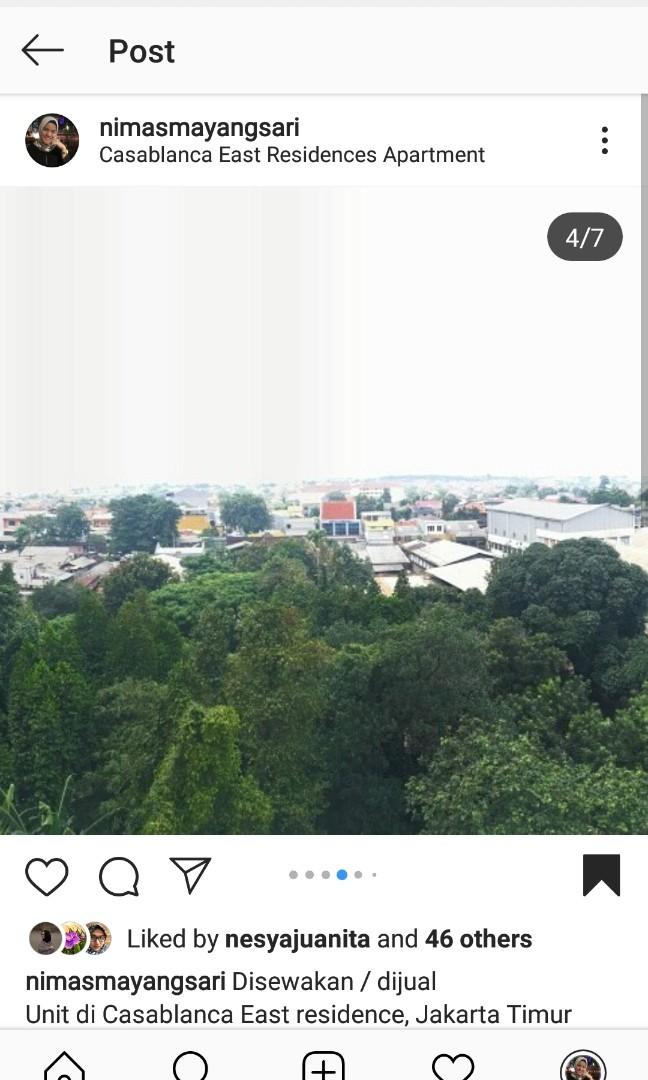Switch to the Search tab
Screen dimensions: 648x1080
click(x=190, y=1065)
